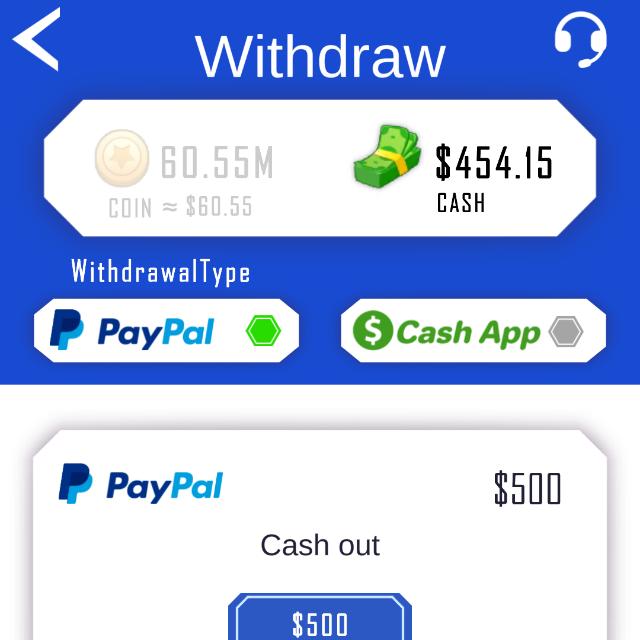Viewport: 640px width, 640px height.
Task: Open customer support headset icon
Action: coord(579,40)
